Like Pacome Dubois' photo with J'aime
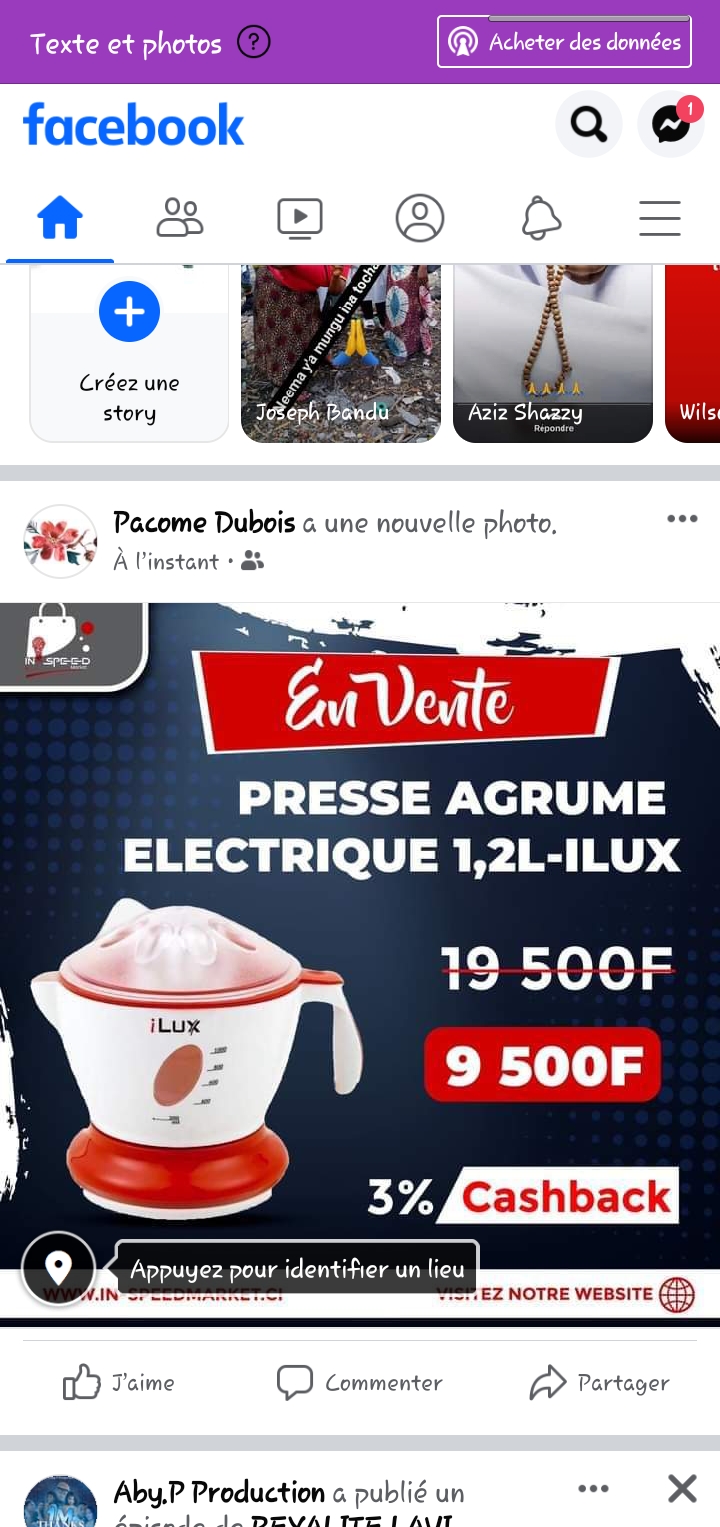The width and height of the screenshot is (720, 1527). click(x=119, y=1383)
